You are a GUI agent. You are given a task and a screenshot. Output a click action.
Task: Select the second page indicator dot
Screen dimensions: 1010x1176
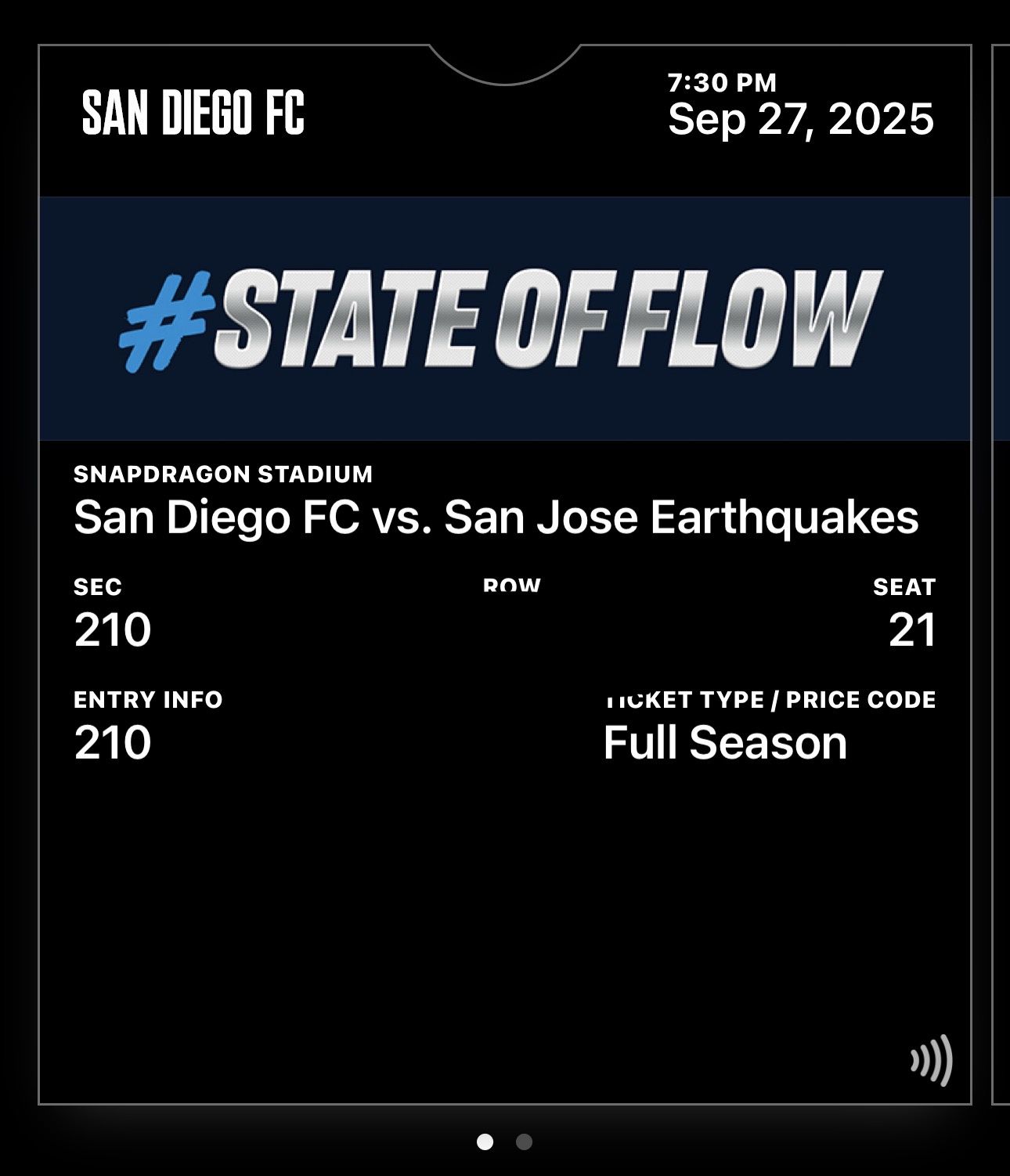524,1142
